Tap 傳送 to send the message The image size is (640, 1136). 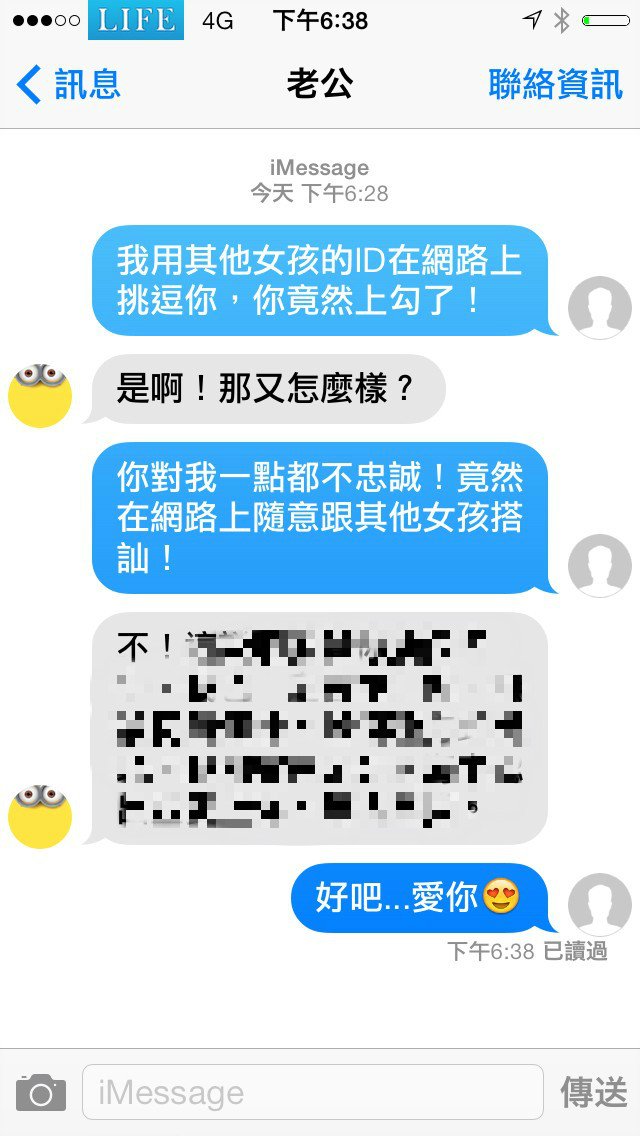click(x=593, y=1092)
